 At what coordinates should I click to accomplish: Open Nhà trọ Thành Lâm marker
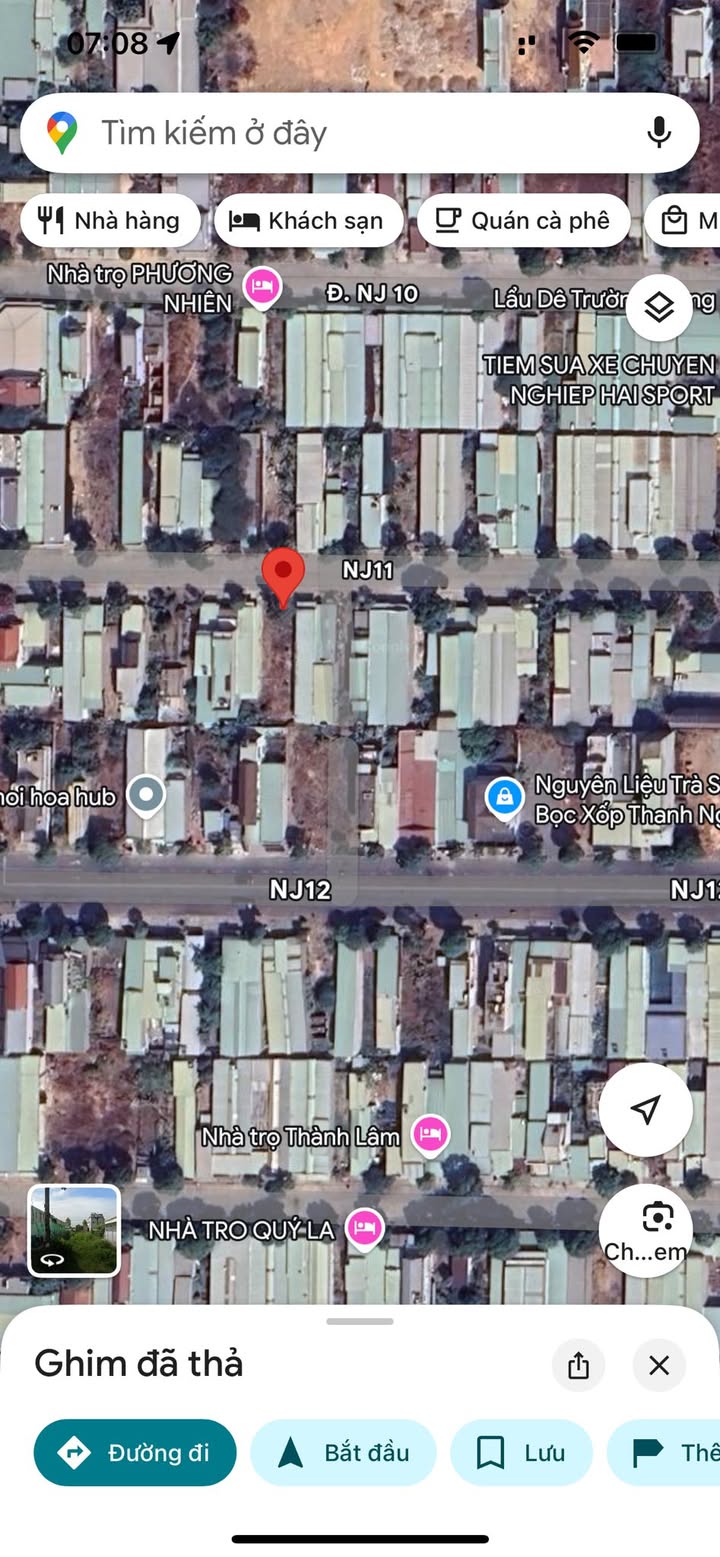click(430, 1136)
